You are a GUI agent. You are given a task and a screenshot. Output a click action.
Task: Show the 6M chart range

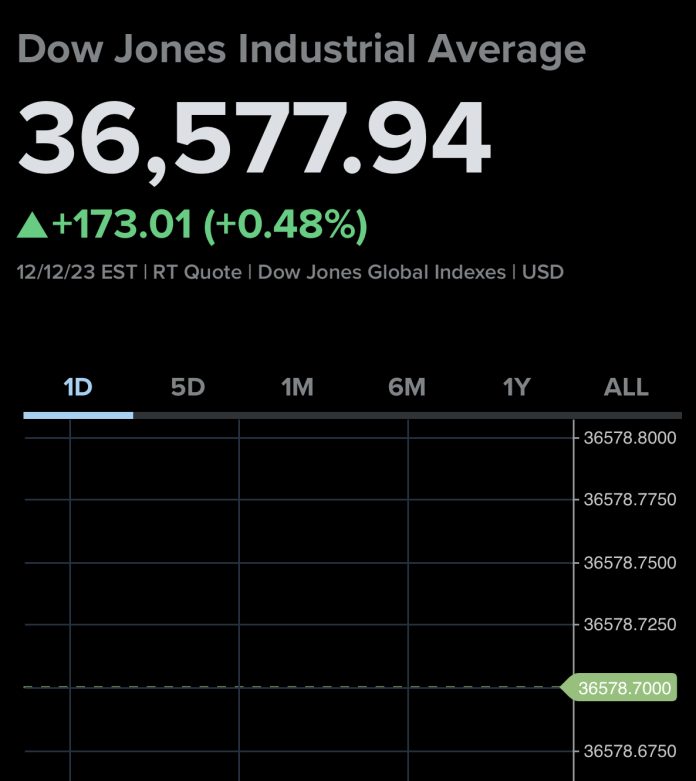[x=407, y=387]
